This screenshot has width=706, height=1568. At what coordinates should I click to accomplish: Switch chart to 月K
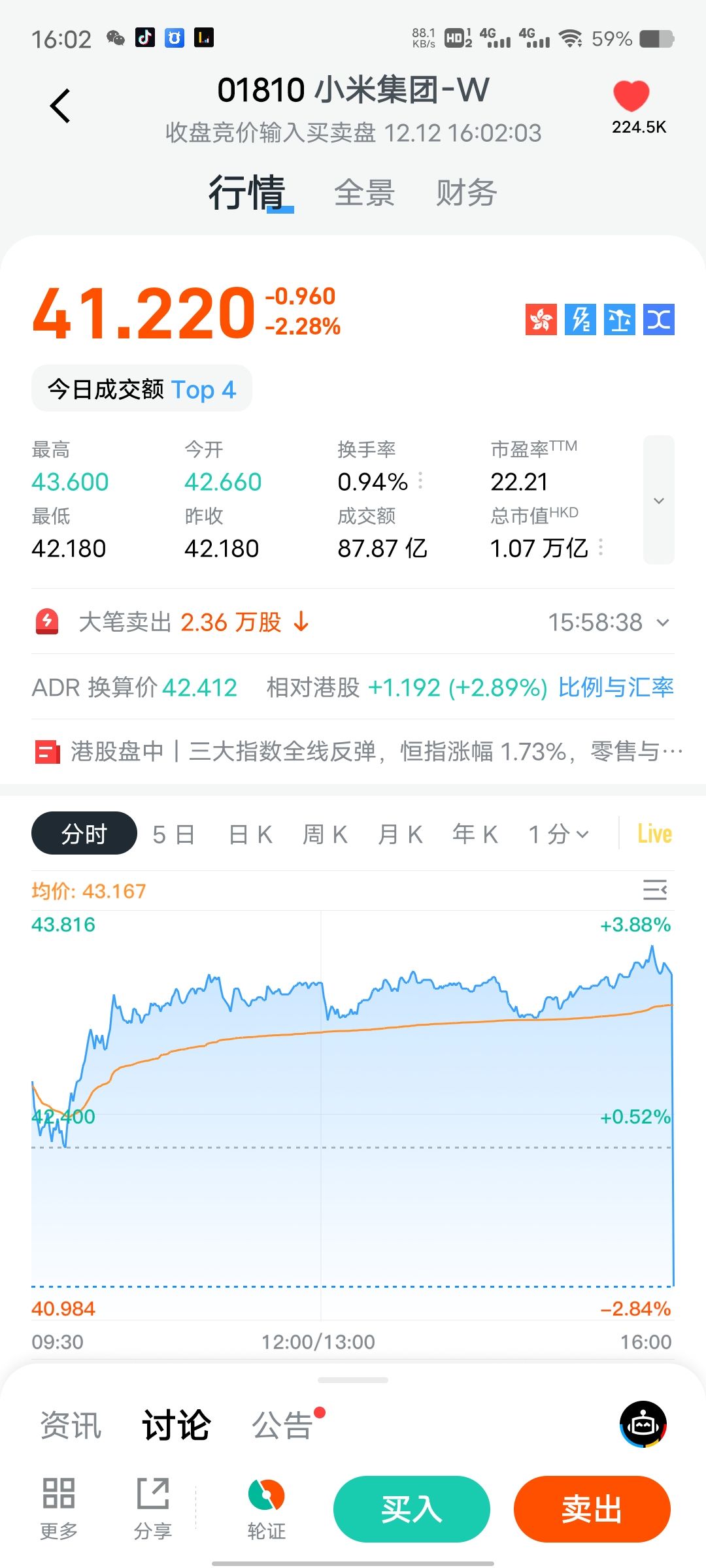[400, 834]
